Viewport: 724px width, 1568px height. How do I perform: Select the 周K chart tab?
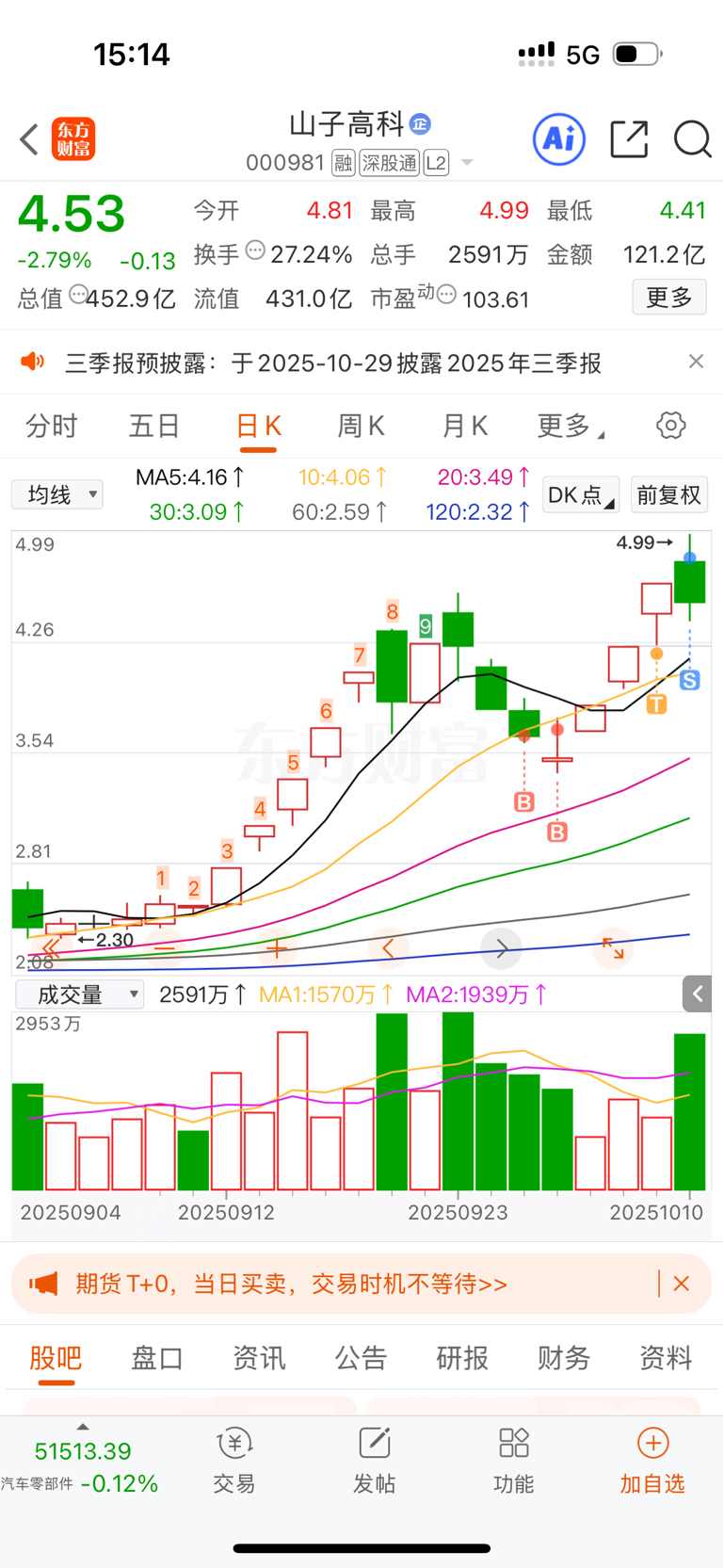click(x=361, y=427)
